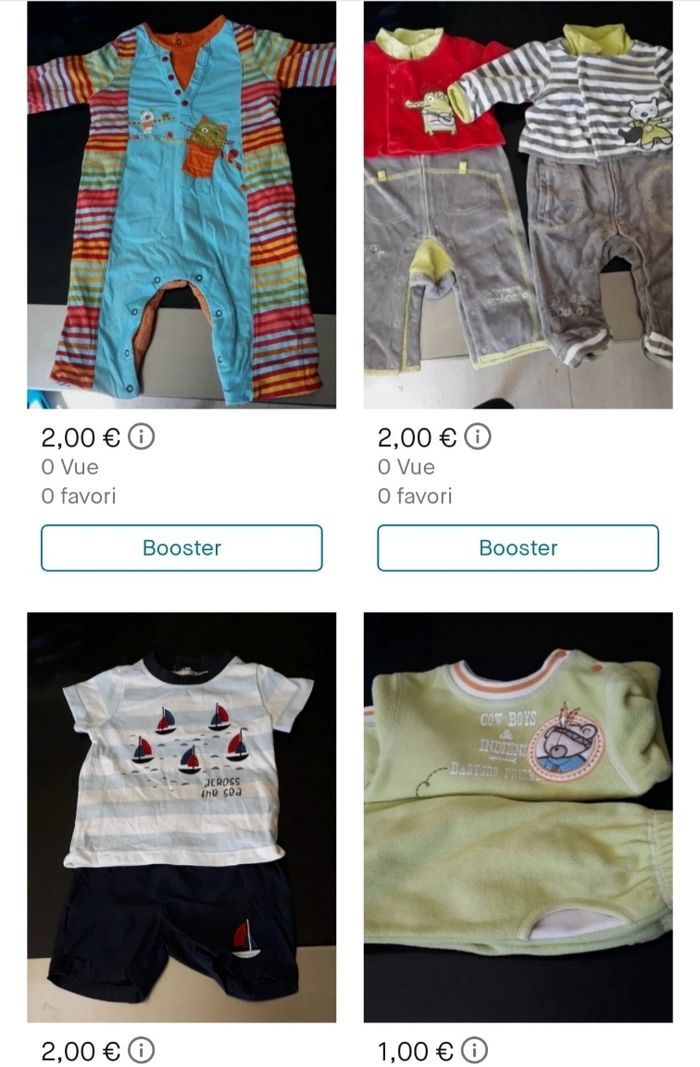The image size is (700, 1067).
Task: Open the green Cow Boys pajama listing
Action: click(x=518, y=817)
